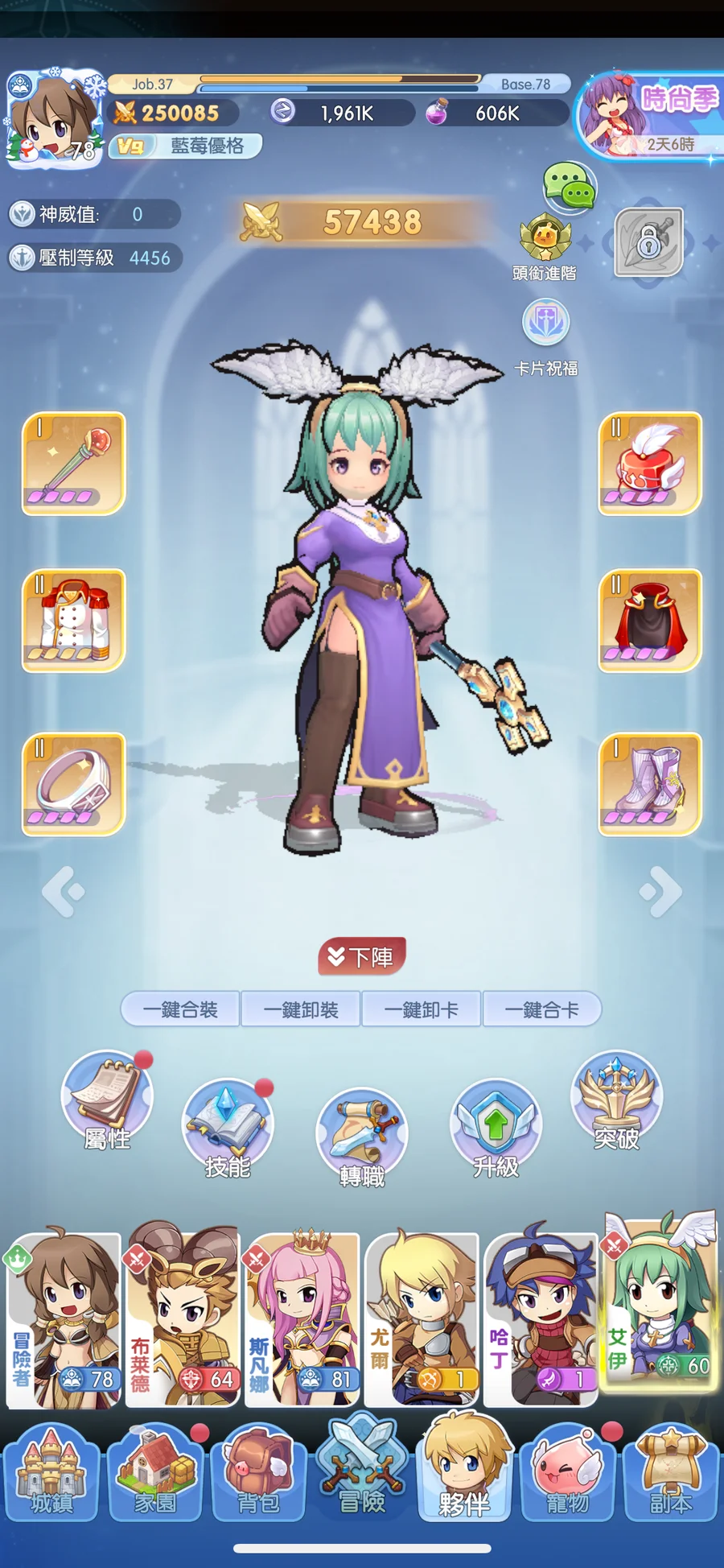Open the 時尚季 event banner
Viewport: 724px width, 1568px height.
click(x=652, y=117)
